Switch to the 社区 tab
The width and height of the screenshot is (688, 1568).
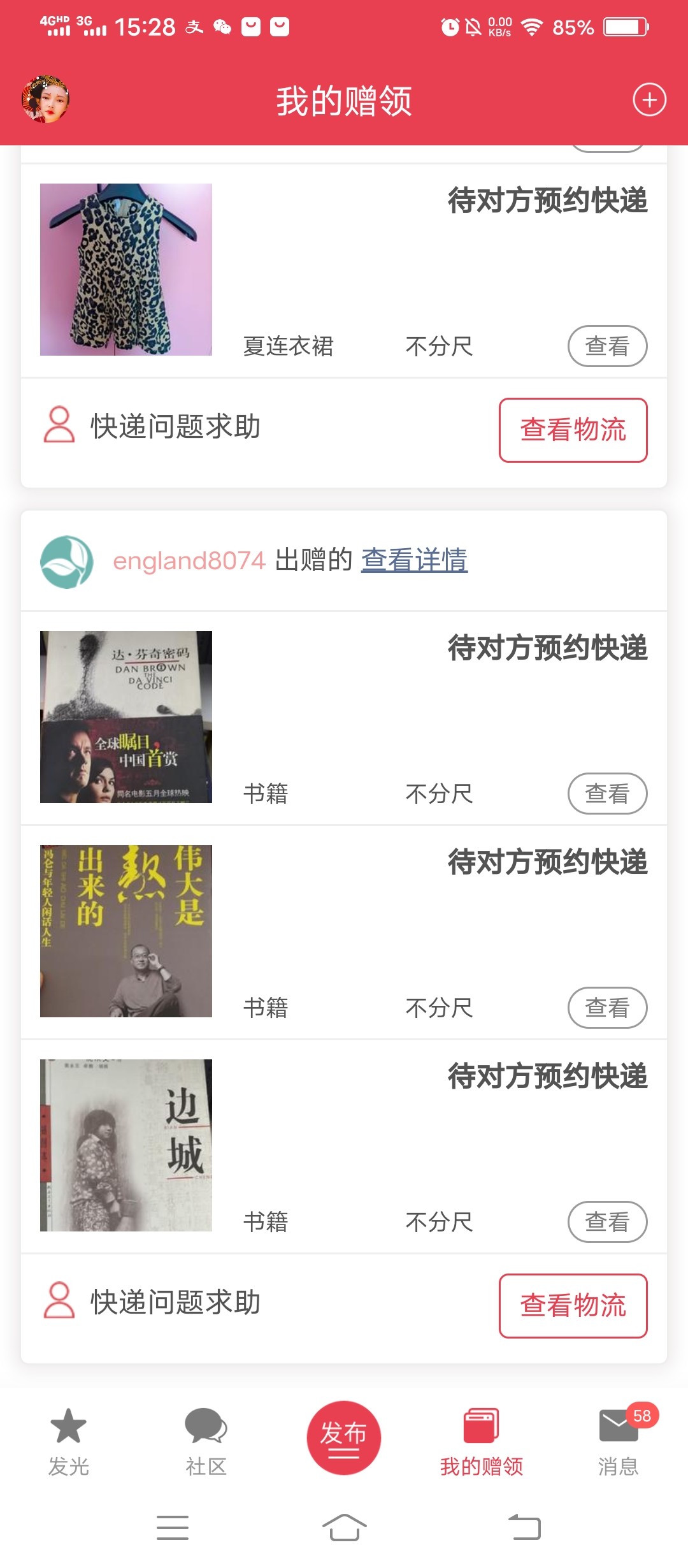[x=206, y=1440]
